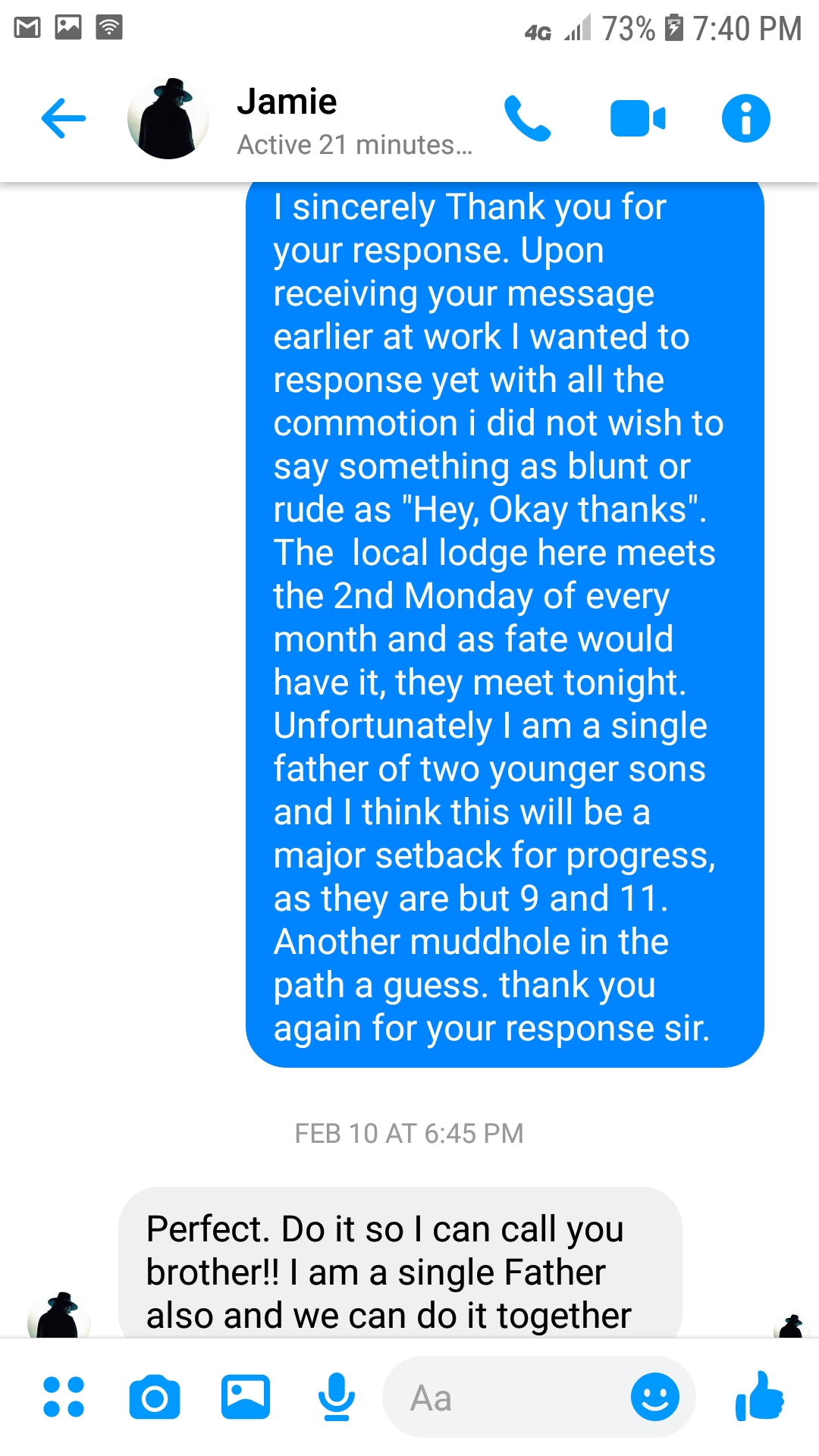Go back to the chat list
This screenshot has height=1456, width=819.
[64, 118]
